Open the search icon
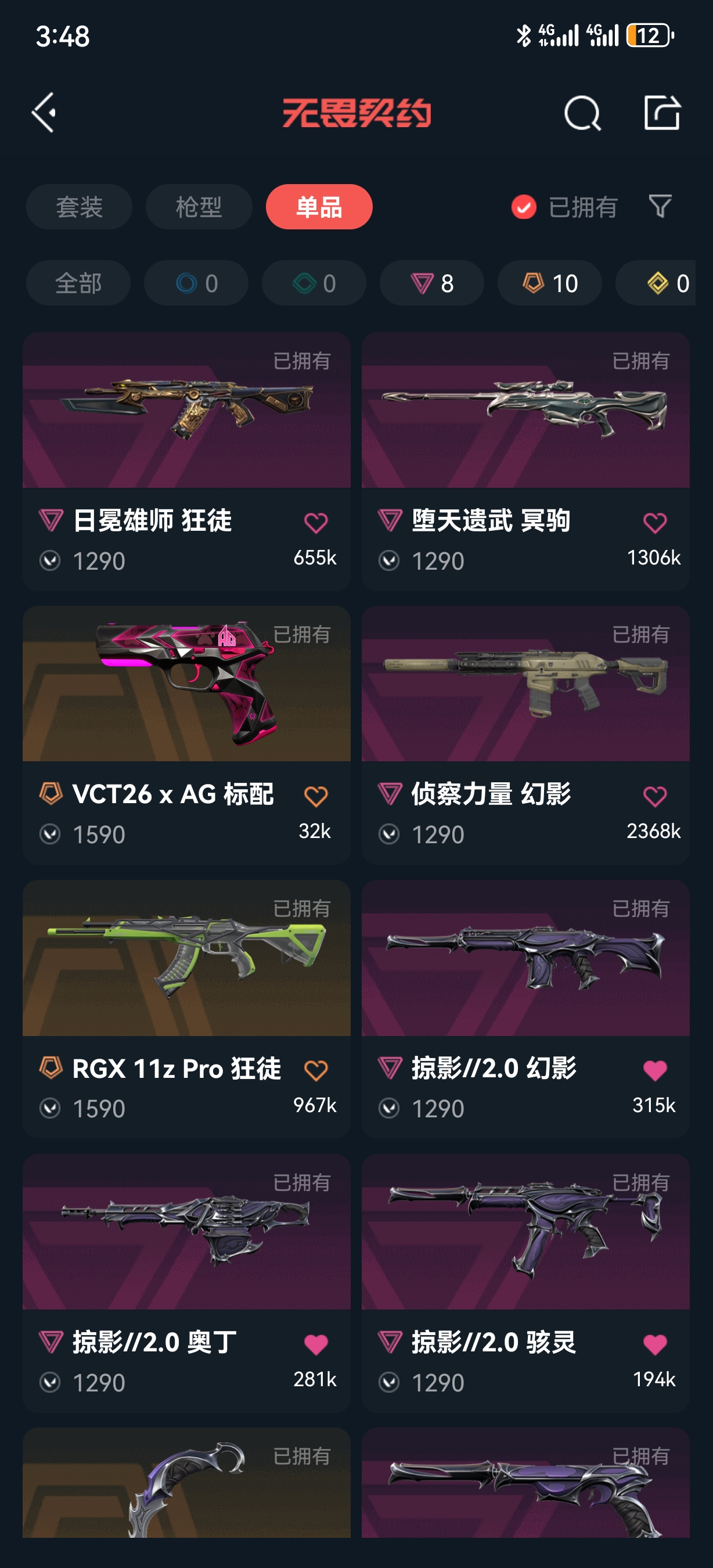This screenshot has height=1568, width=713. [x=582, y=113]
